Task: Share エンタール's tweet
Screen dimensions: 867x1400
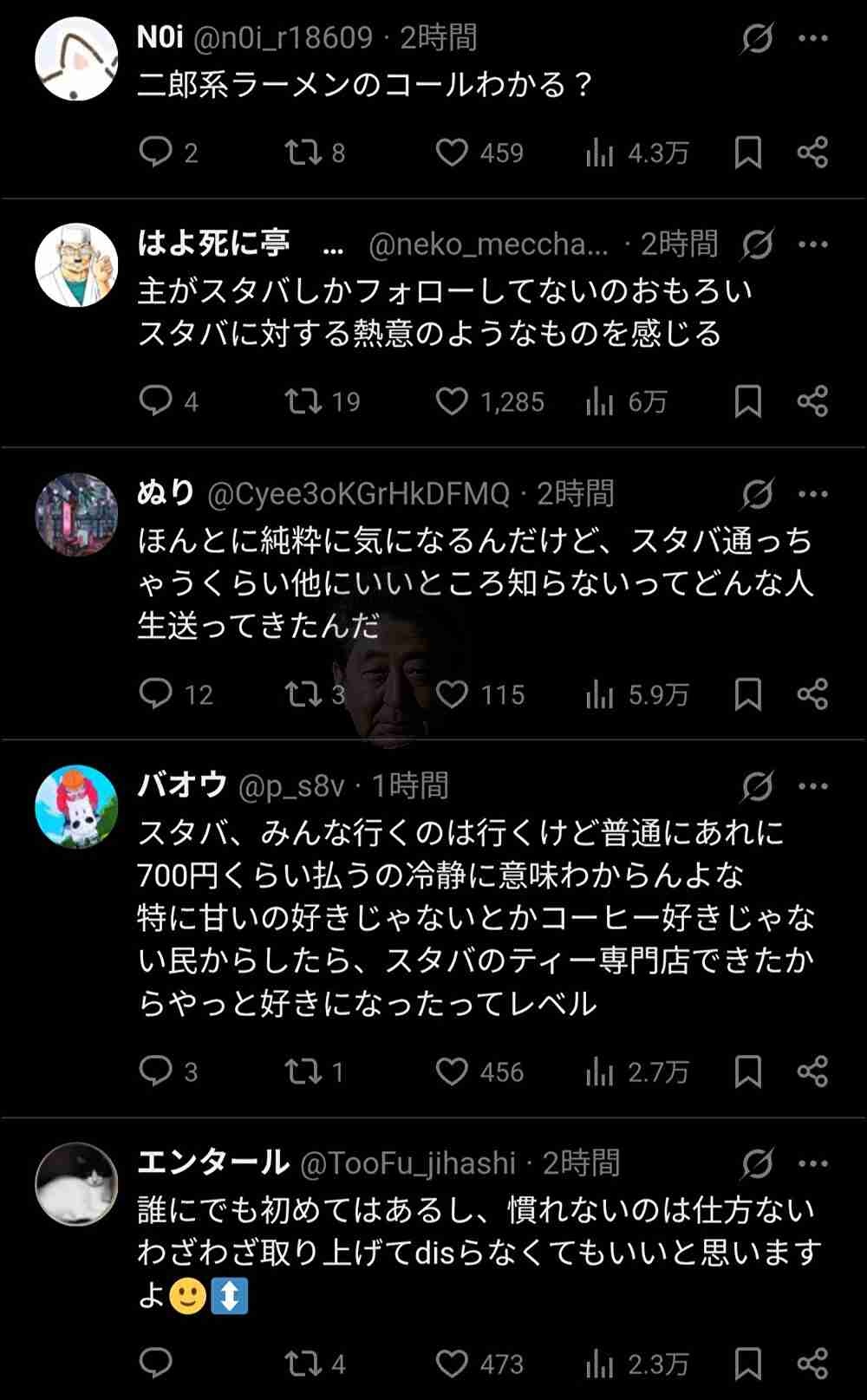Action: click(812, 1364)
